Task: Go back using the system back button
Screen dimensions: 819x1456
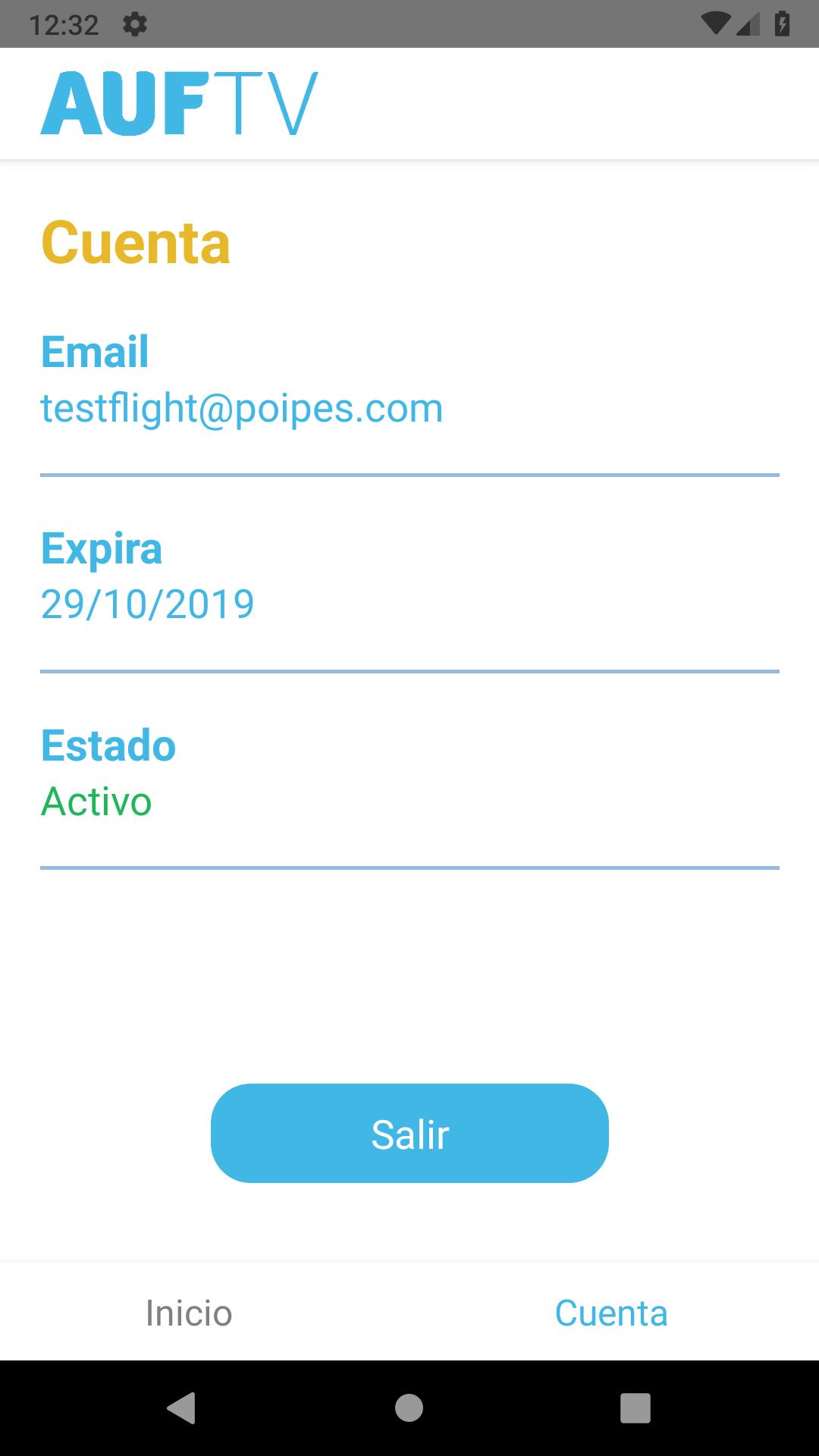Action: [181, 1408]
